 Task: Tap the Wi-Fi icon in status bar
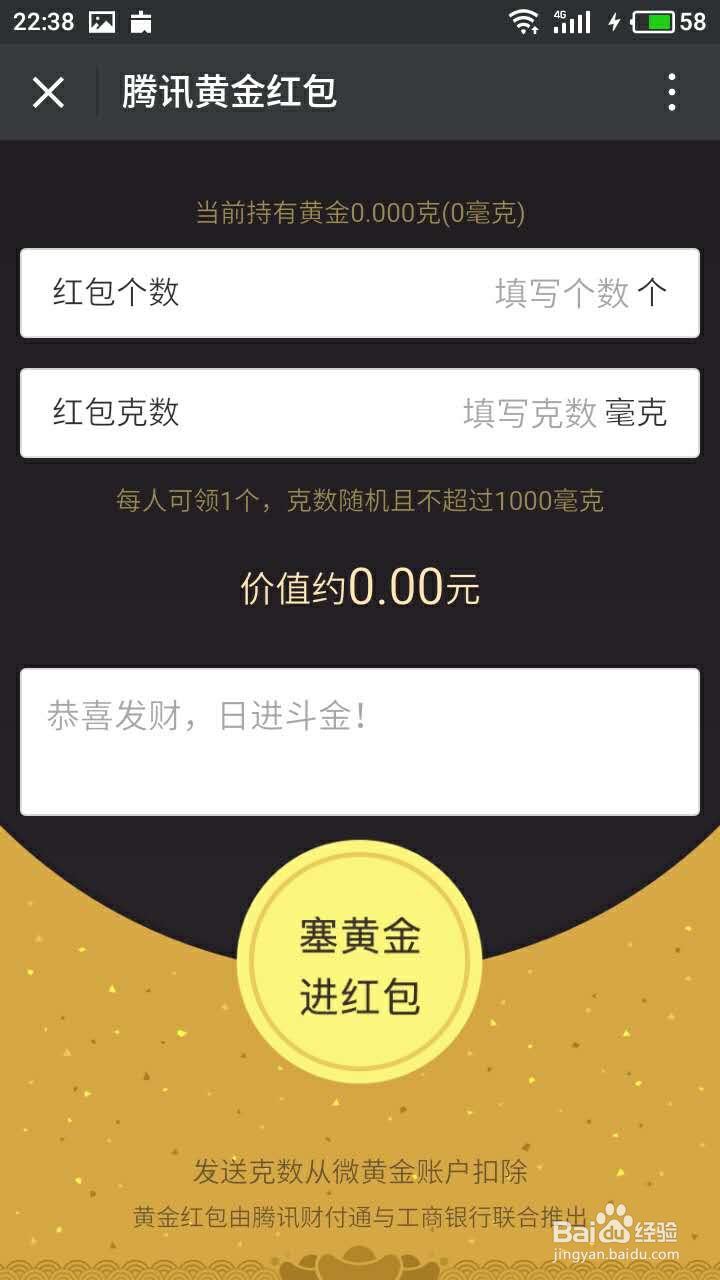pyautogui.click(x=524, y=20)
